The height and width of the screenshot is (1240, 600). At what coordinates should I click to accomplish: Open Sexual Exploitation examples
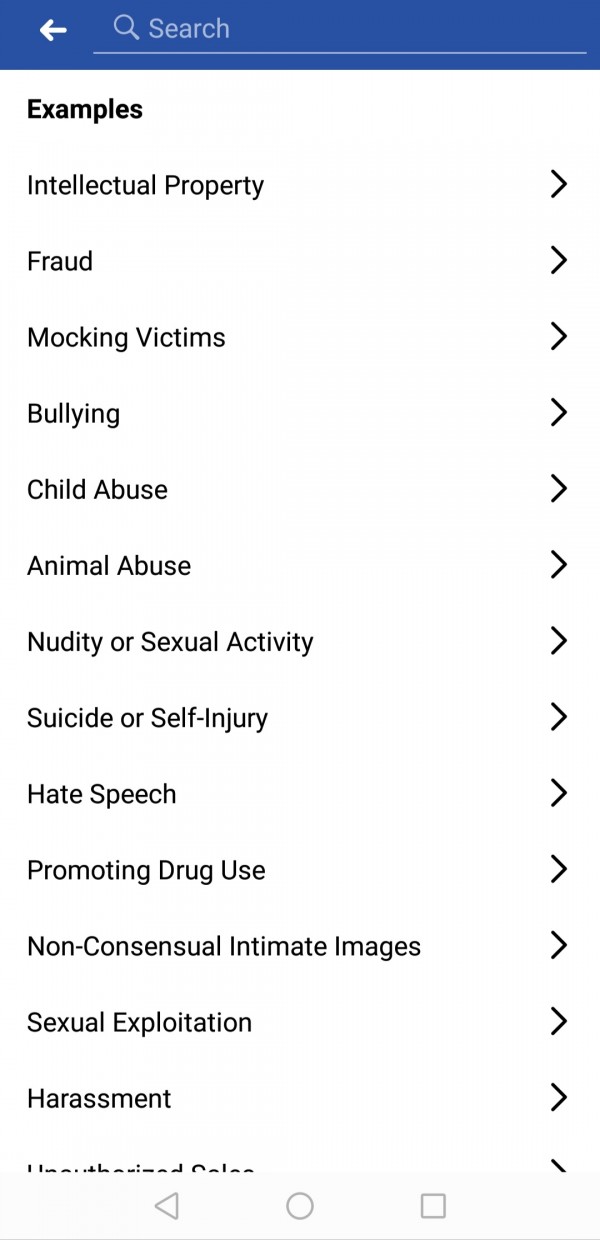(298, 1022)
